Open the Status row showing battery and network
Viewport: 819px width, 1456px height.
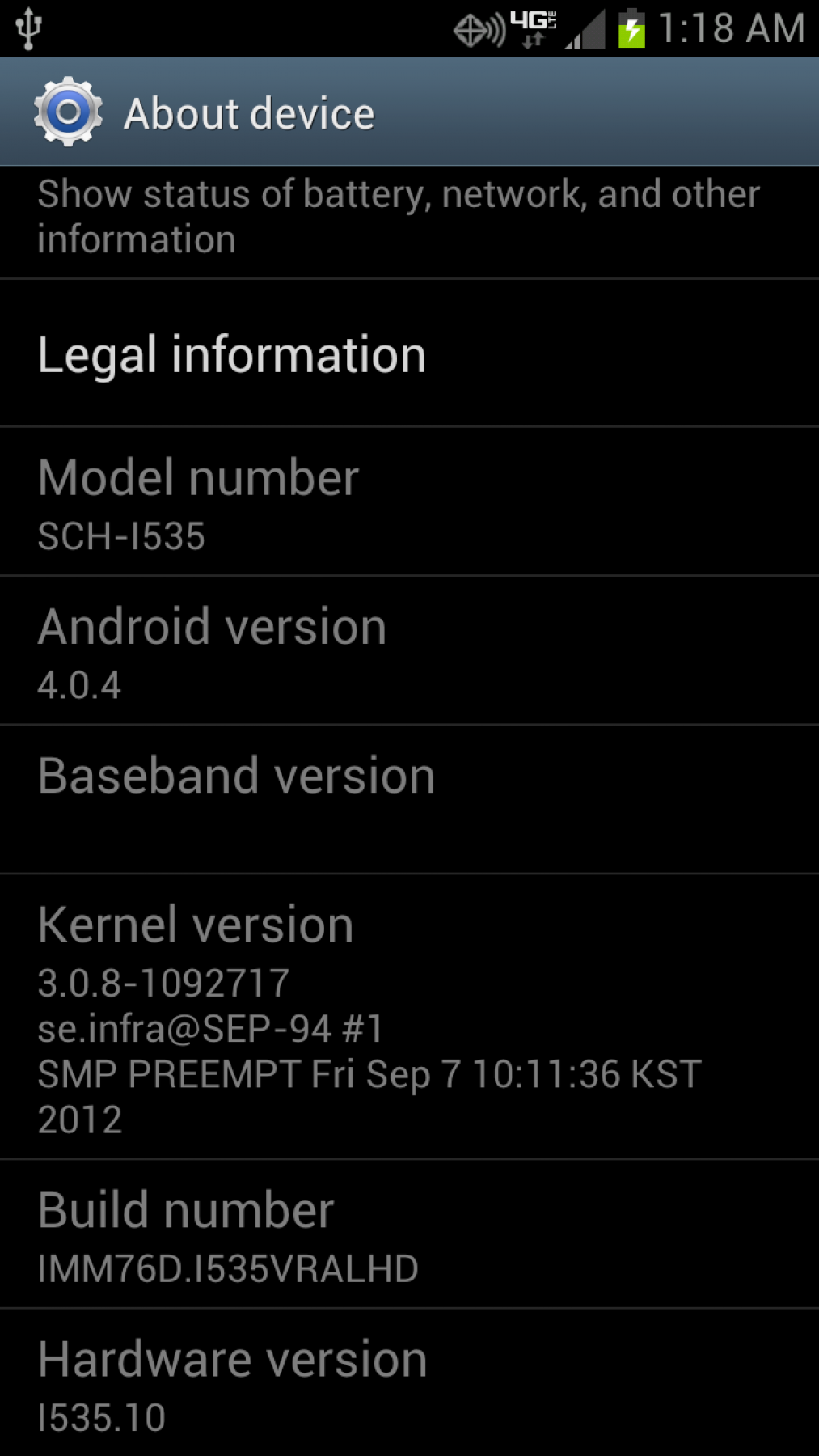click(x=398, y=217)
